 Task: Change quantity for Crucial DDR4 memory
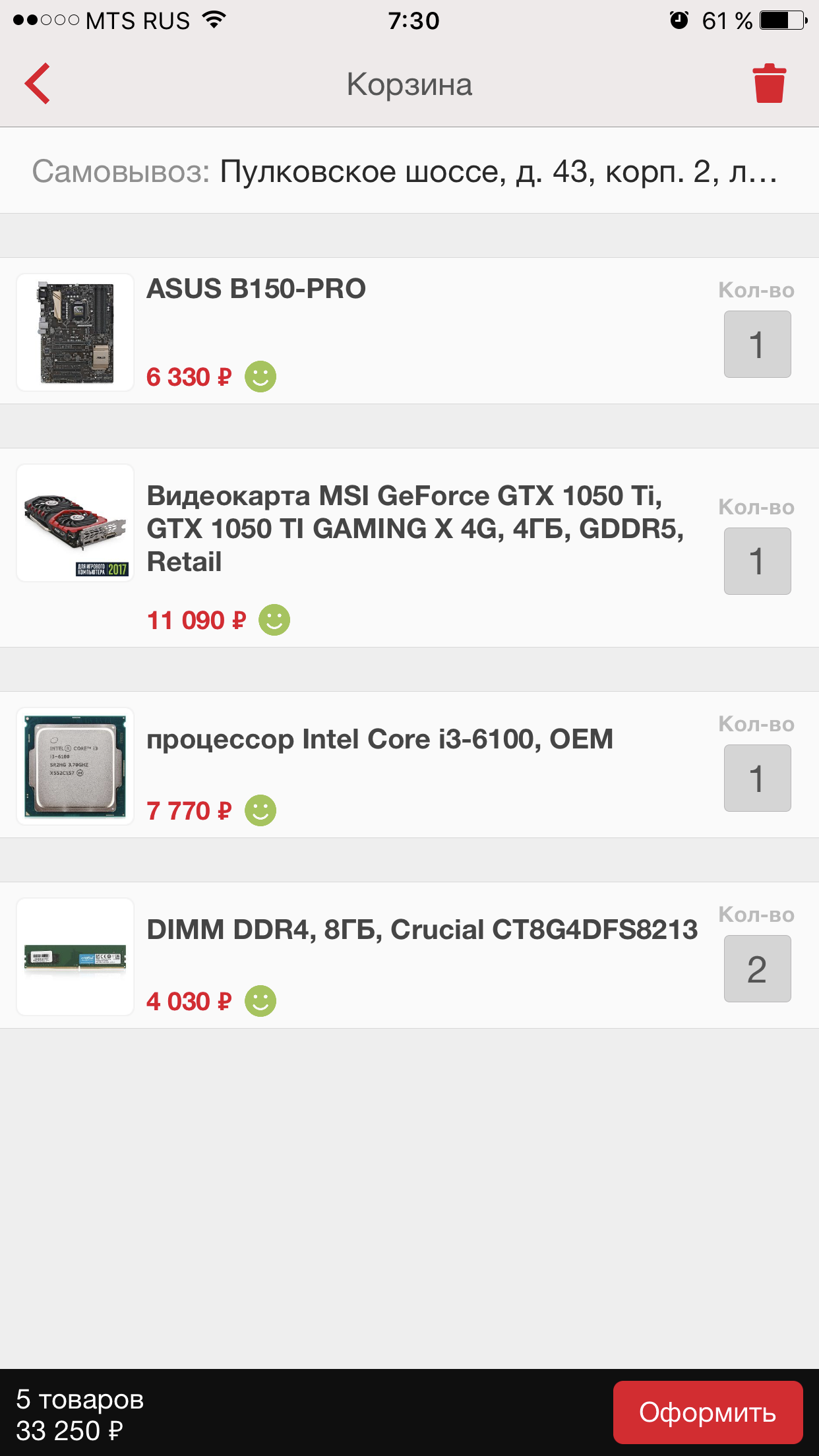[x=757, y=969]
